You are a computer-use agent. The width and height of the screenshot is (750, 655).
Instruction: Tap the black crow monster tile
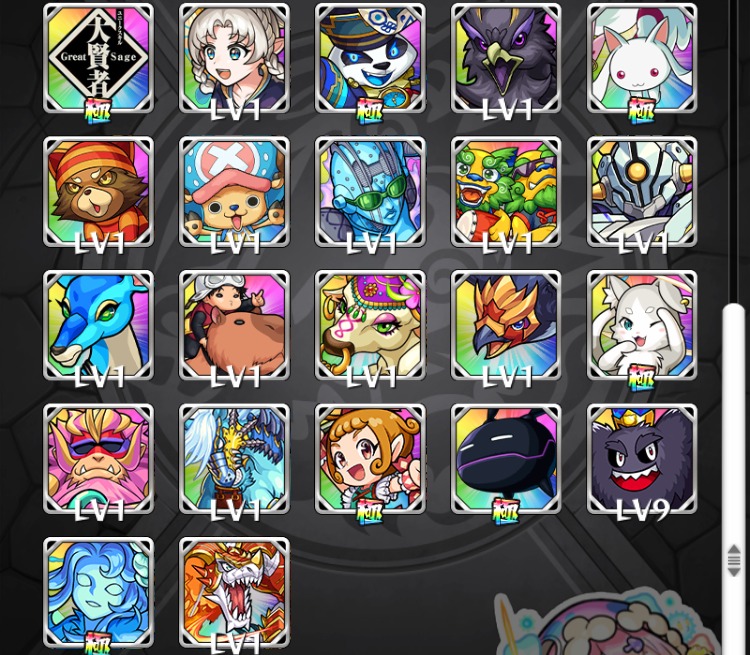coord(506,58)
